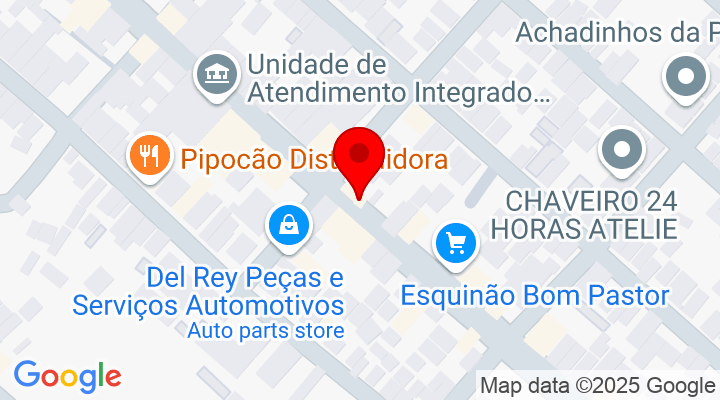
Task: Open Pipocão Distribuidora restaurant marker
Action: [149, 157]
